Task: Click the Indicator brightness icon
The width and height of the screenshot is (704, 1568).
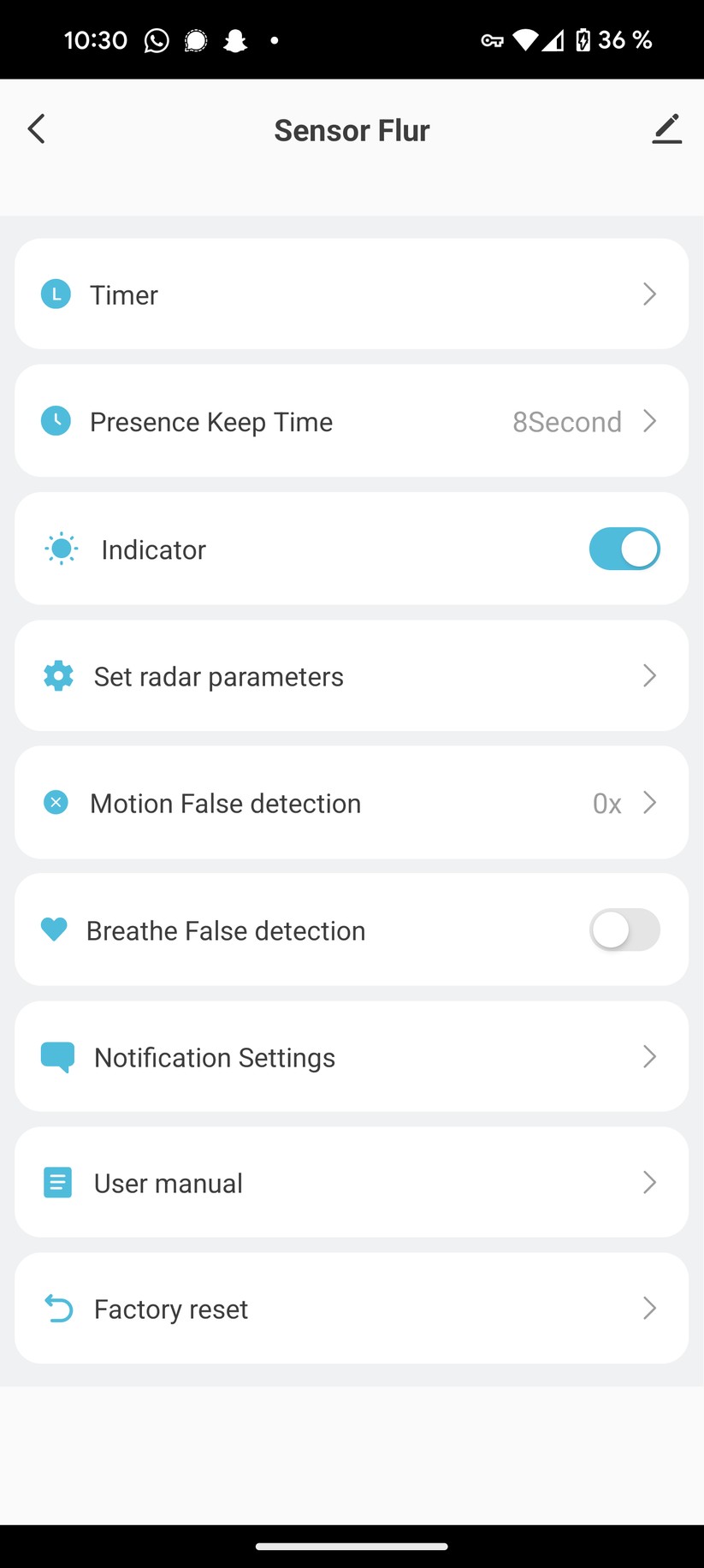Action: click(x=60, y=549)
